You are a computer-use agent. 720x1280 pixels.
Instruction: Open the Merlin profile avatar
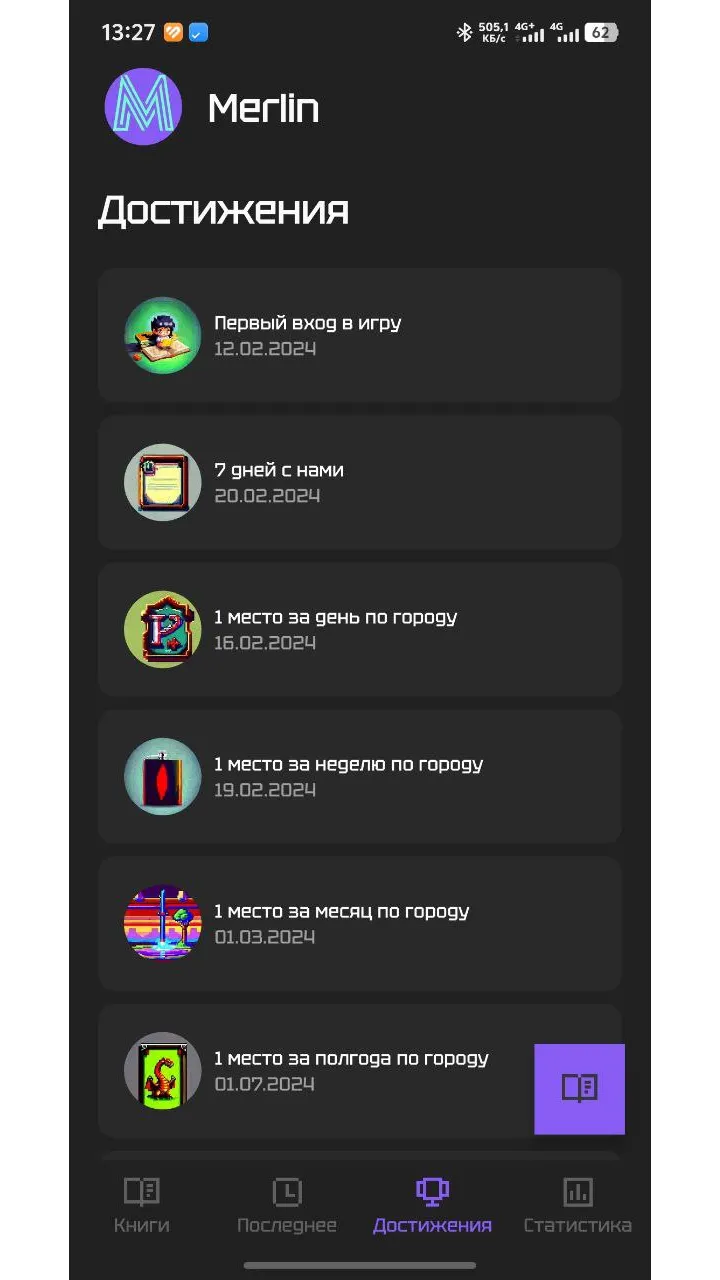coord(143,107)
